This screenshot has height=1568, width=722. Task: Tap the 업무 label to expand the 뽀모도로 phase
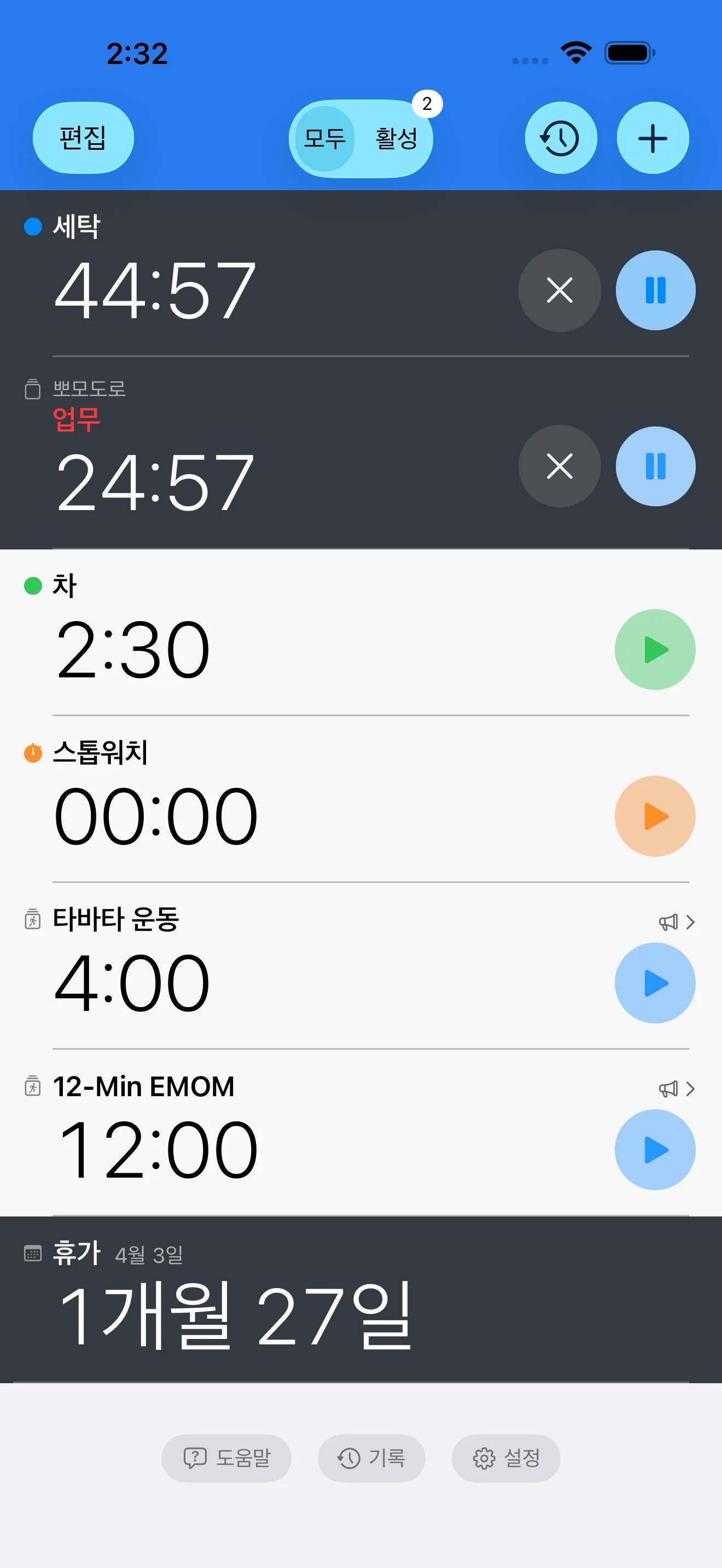pyautogui.click(x=75, y=421)
